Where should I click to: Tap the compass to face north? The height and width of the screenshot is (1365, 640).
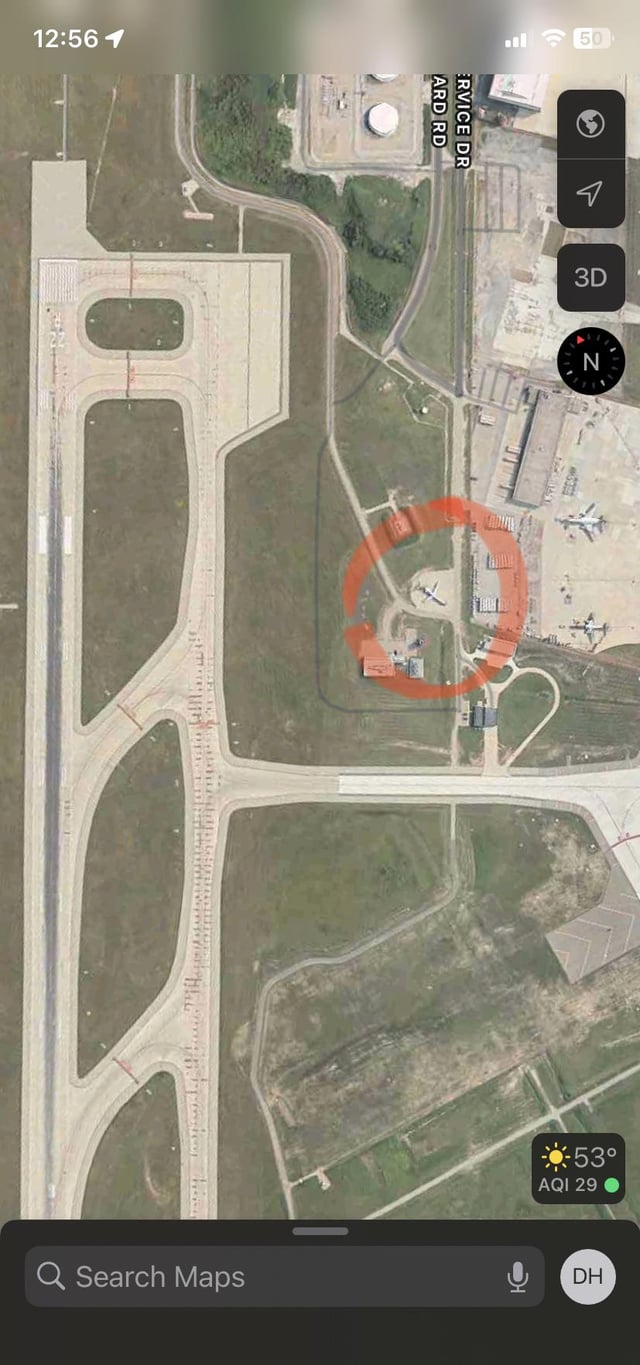tap(590, 360)
